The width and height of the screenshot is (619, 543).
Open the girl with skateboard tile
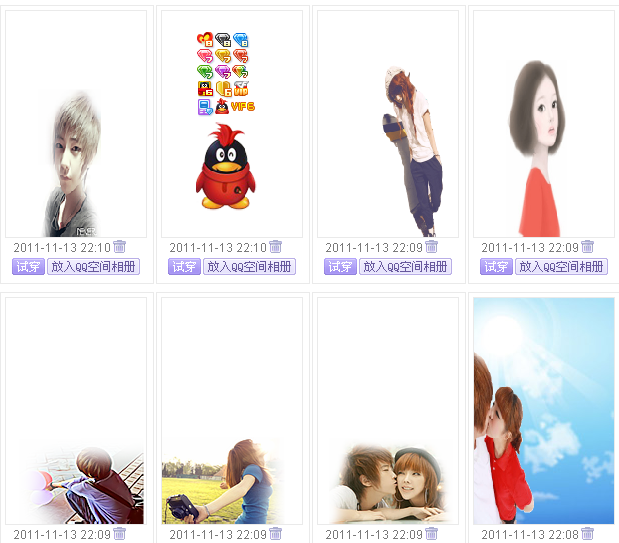coord(388,124)
